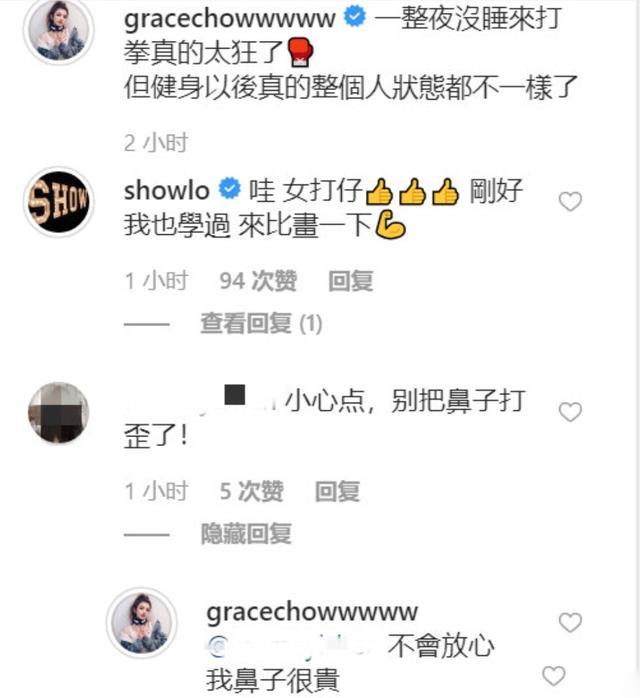Collapse replies via 隐藏回复
The image size is (640, 698).
(x=246, y=533)
